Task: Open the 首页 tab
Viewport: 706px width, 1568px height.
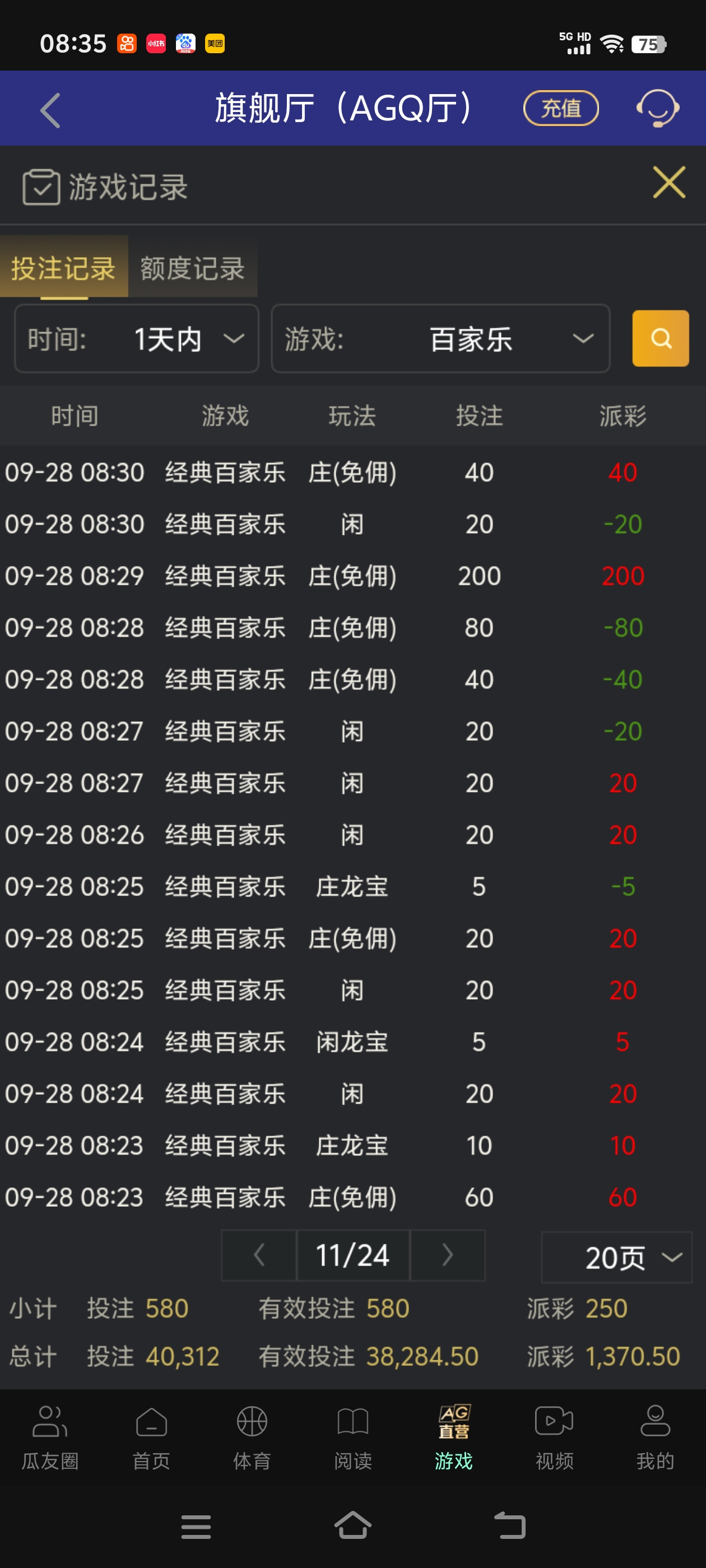Action: [x=151, y=1436]
